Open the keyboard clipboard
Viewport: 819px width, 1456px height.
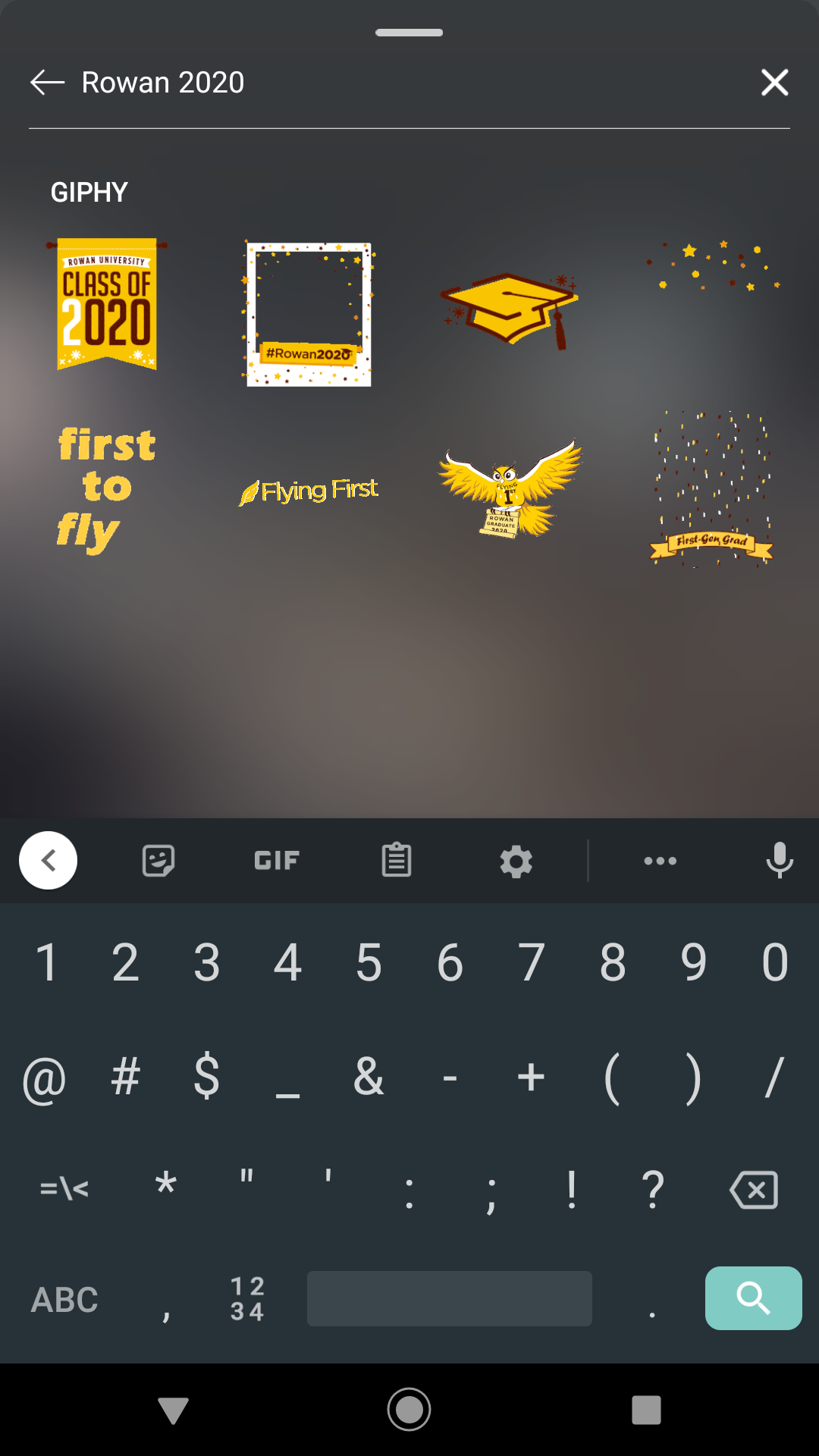[397, 861]
